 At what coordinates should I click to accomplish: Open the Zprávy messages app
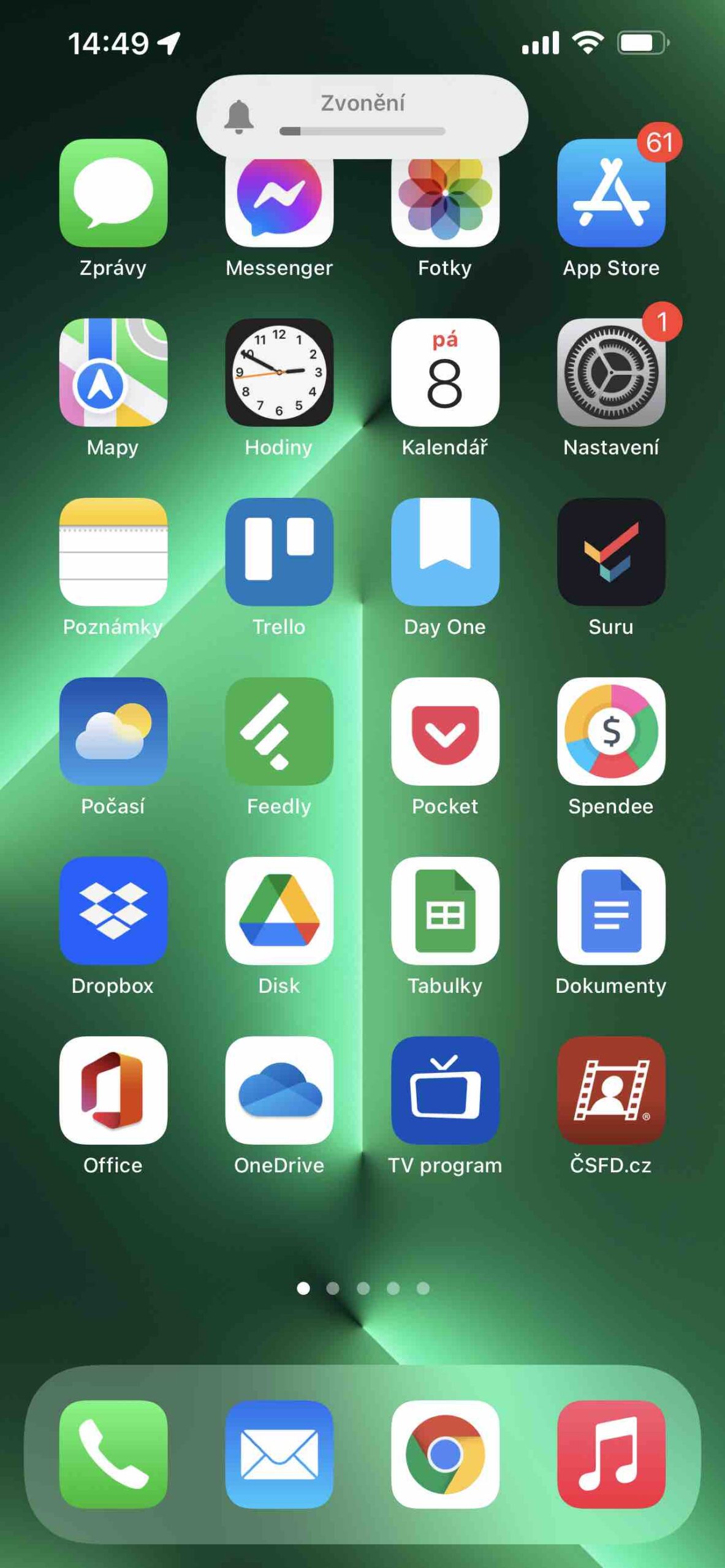point(113,193)
